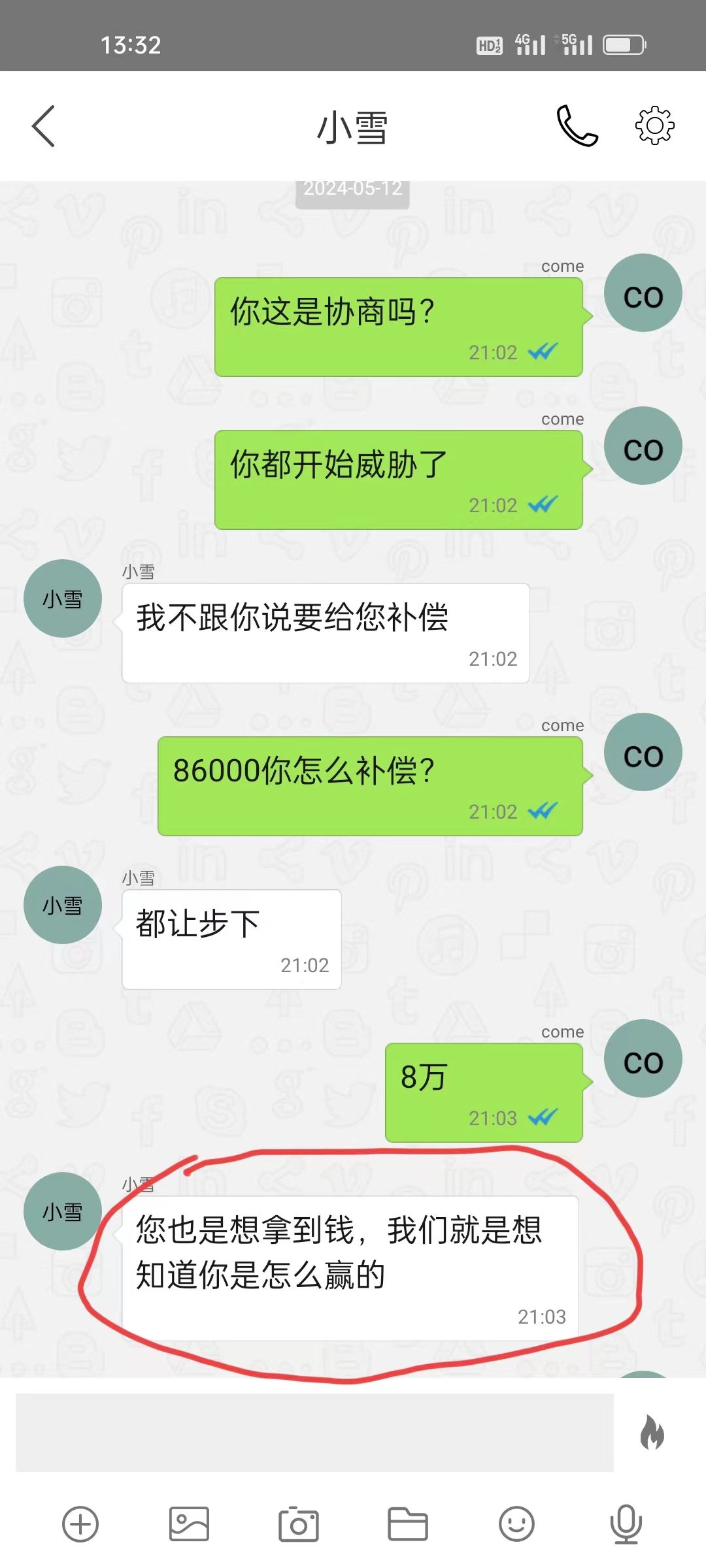The width and height of the screenshot is (706, 1568).
Task: Open the plus attachment menu
Action: [x=80, y=1524]
